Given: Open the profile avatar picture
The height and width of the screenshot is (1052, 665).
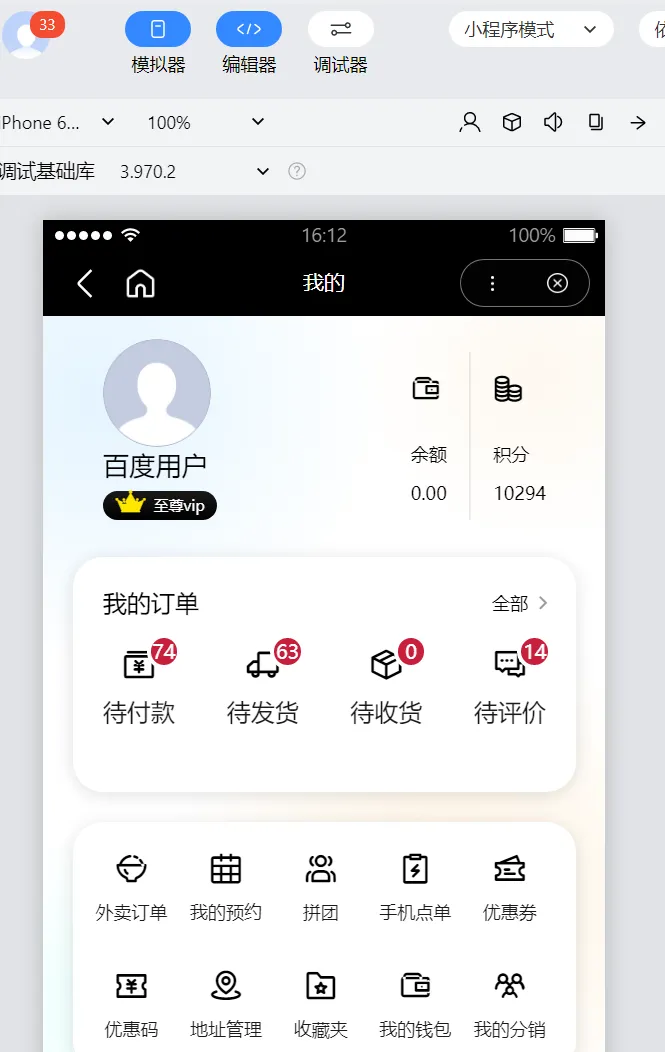Looking at the screenshot, I should tap(157, 392).
